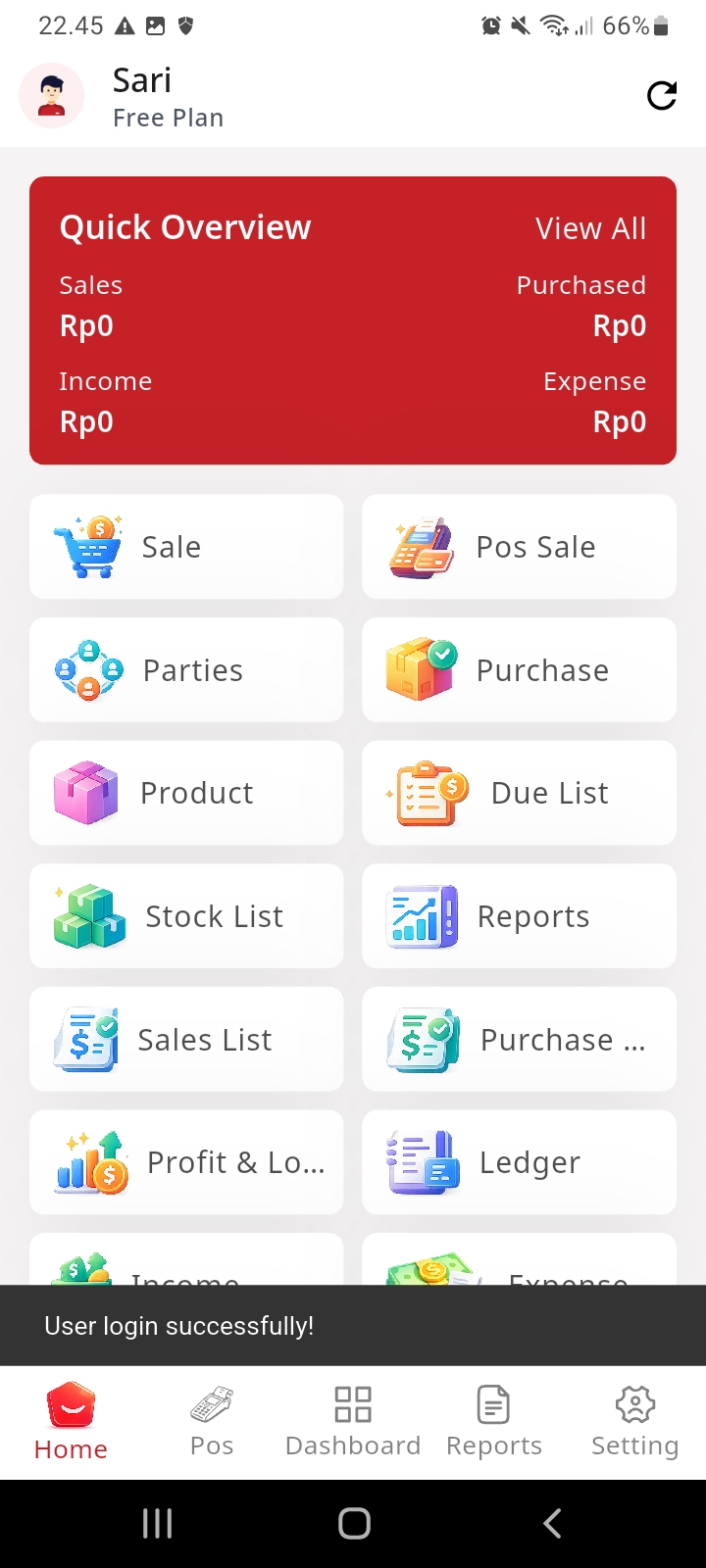Switch to the Pos tab
Viewport: 706px width, 1568px height.
(x=212, y=1422)
